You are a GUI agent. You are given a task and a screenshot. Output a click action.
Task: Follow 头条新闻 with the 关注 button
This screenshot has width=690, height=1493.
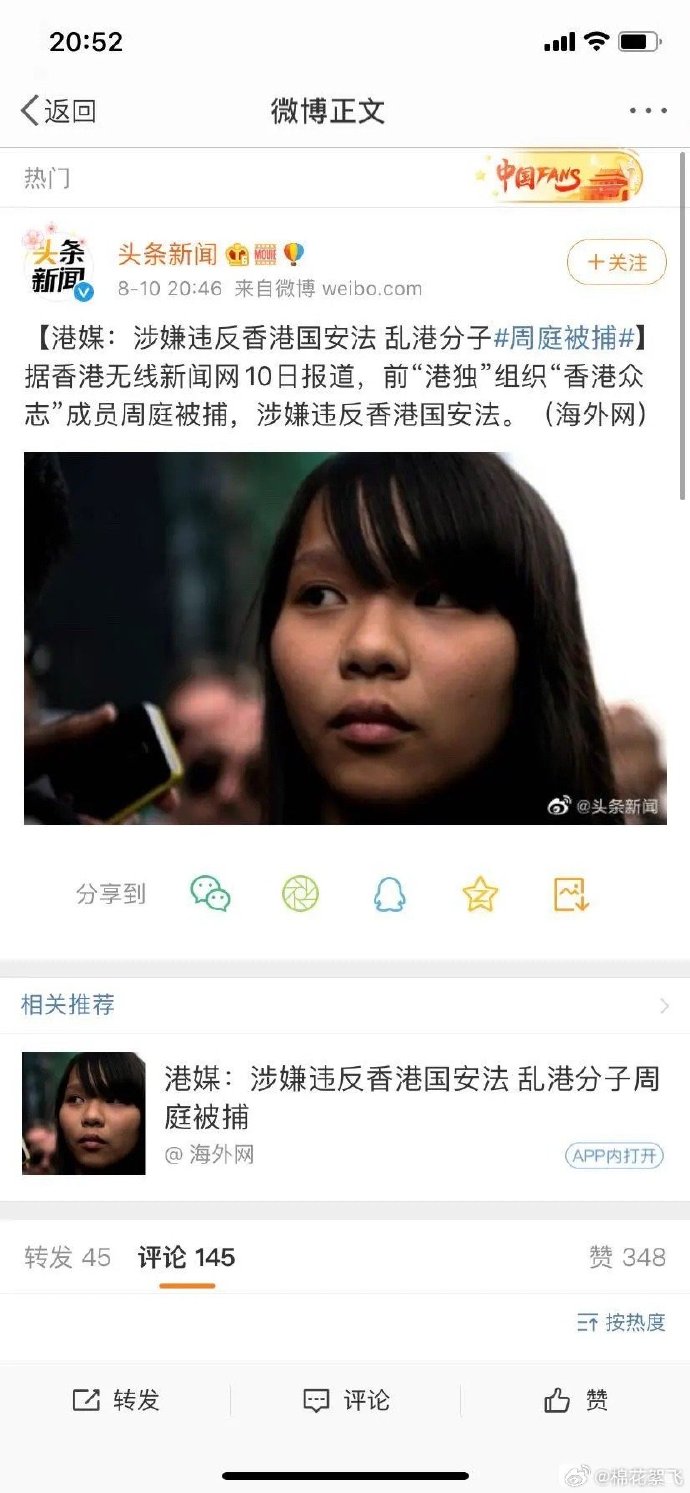616,263
